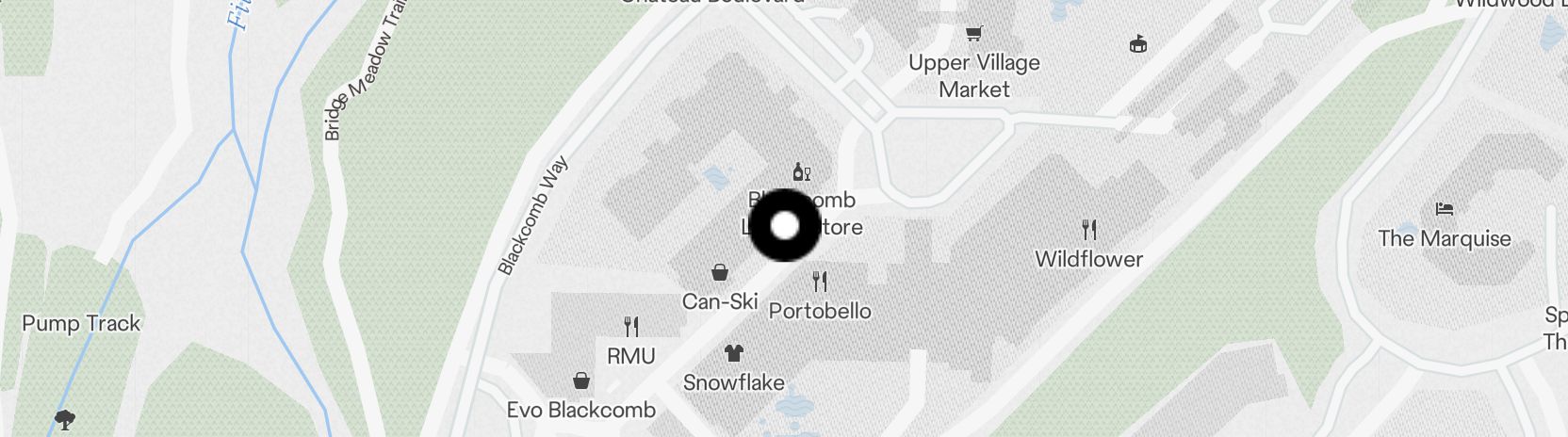This screenshot has width=1568, height=437.
Task: Open the Evo Blackcomb shop marker
Action: pos(581,381)
